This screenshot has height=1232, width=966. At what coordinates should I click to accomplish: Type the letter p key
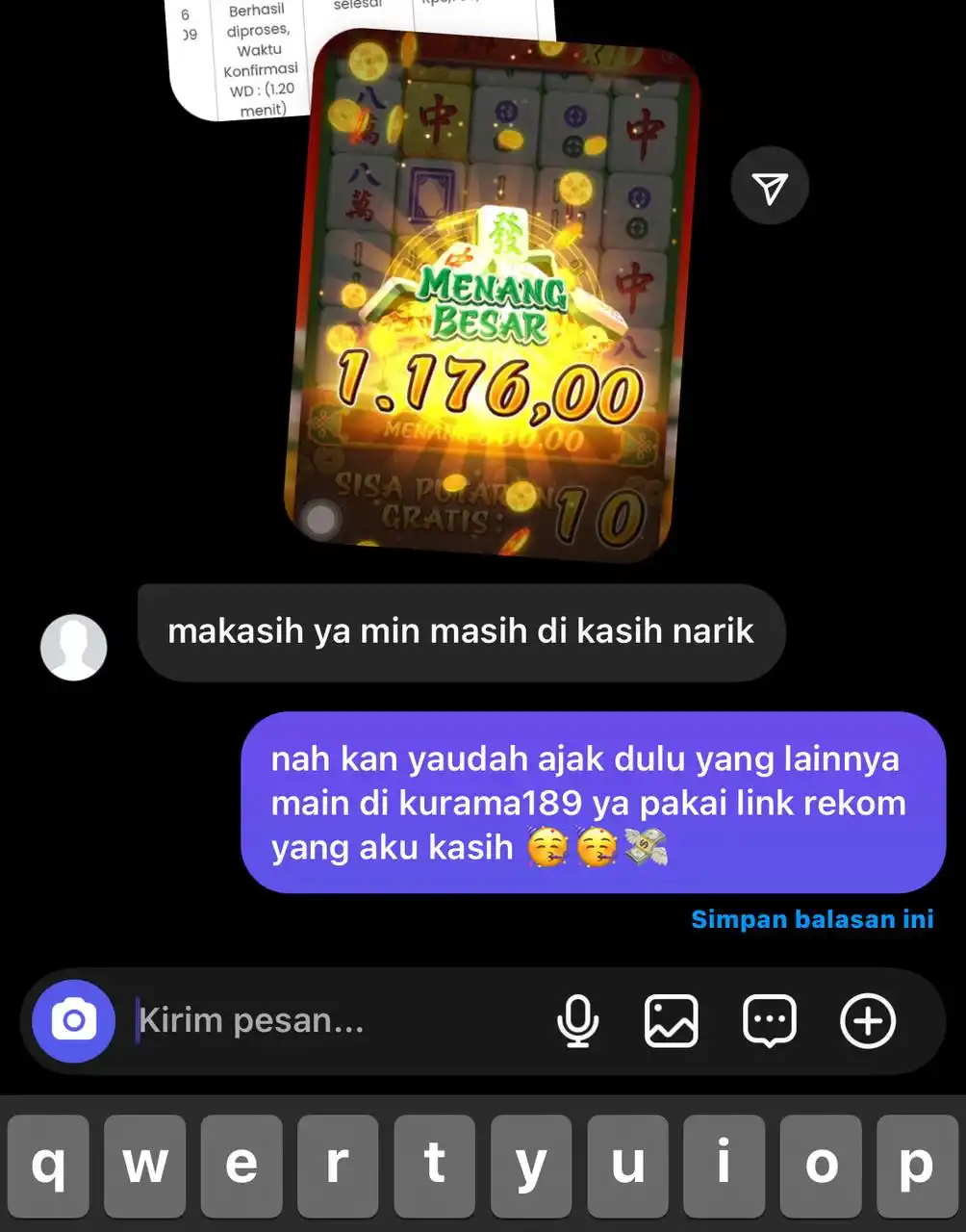pyautogui.click(x=916, y=1166)
